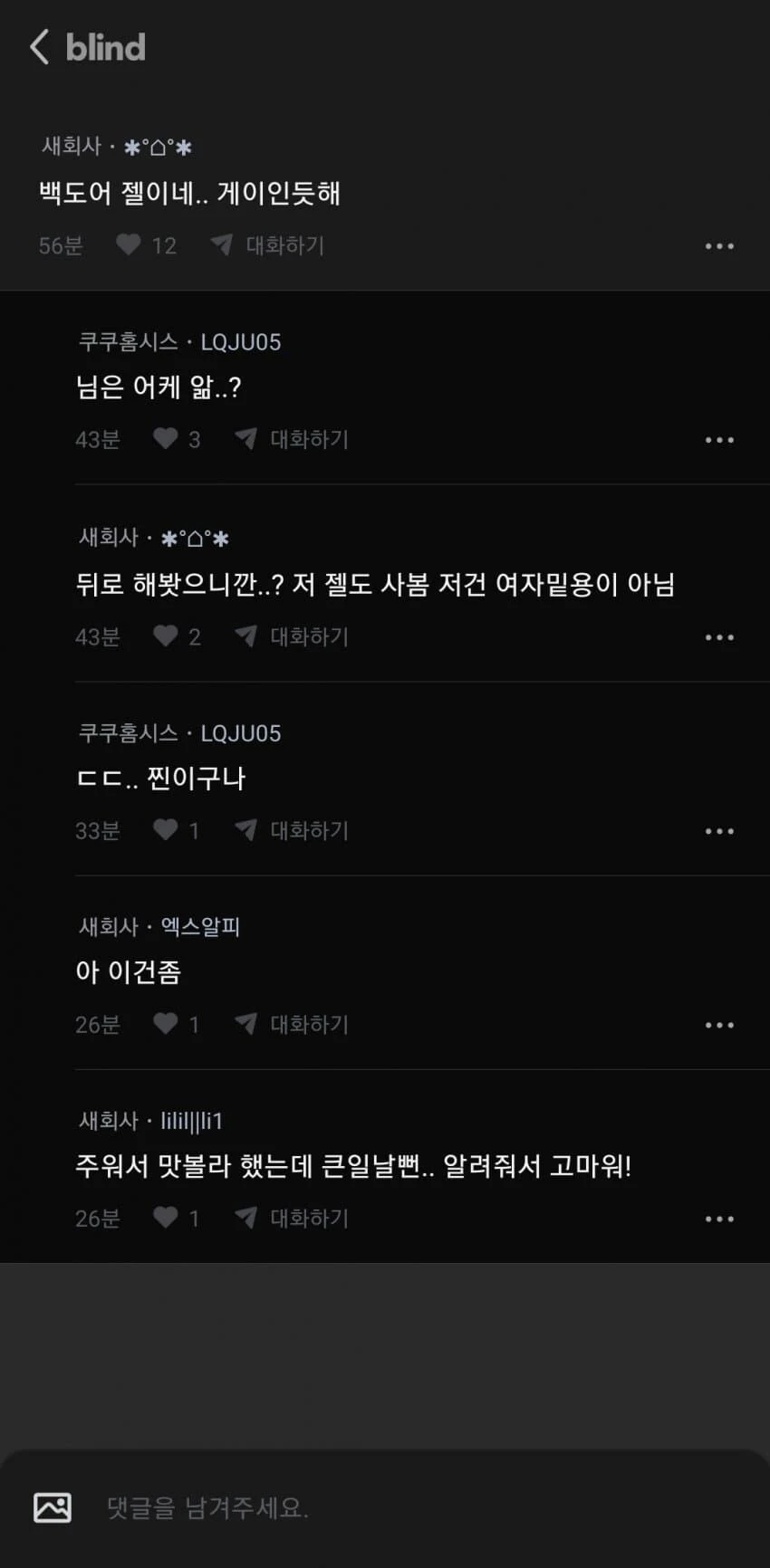Toggle like on the '뒤로 해봤으니깐' reply
Screen dimensions: 770x1568
pyautogui.click(x=166, y=636)
